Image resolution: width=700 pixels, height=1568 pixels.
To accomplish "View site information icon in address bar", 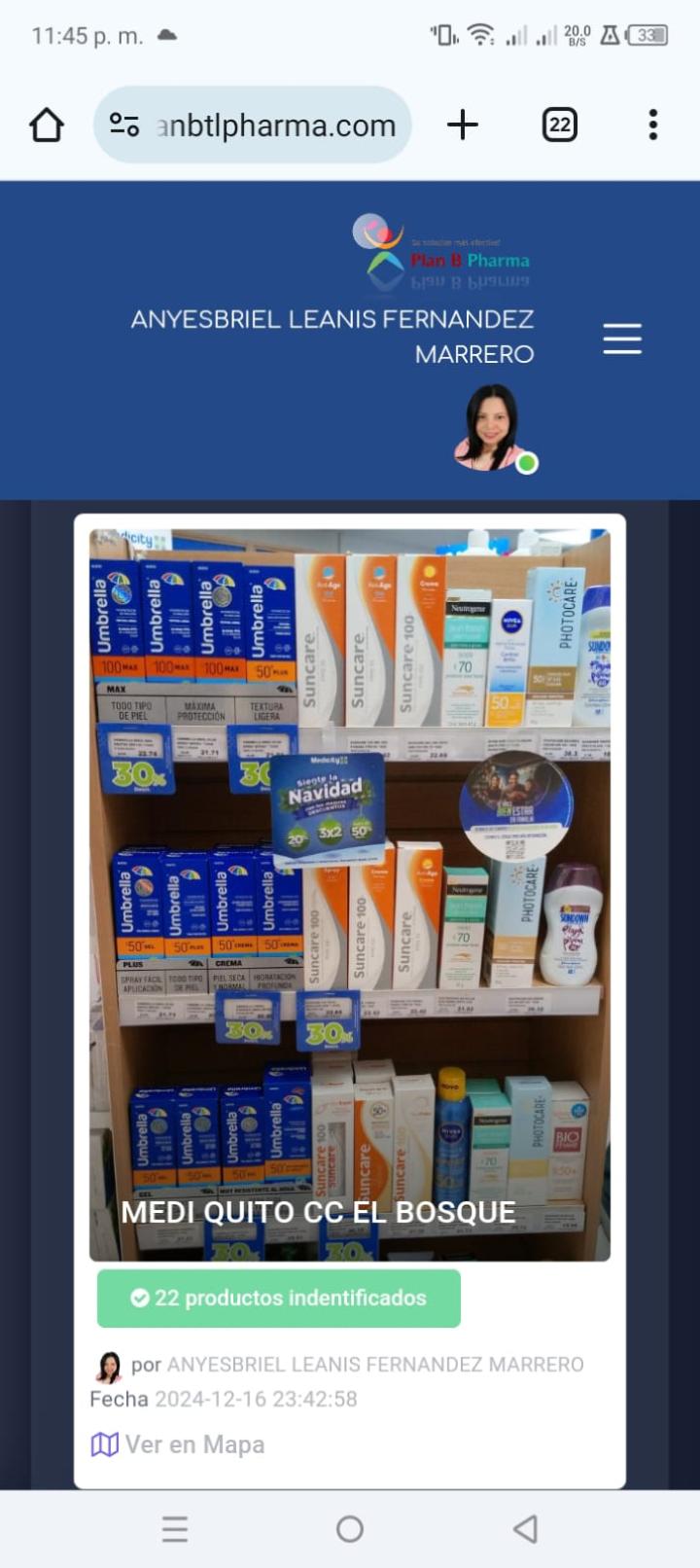I will tap(124, 125).
